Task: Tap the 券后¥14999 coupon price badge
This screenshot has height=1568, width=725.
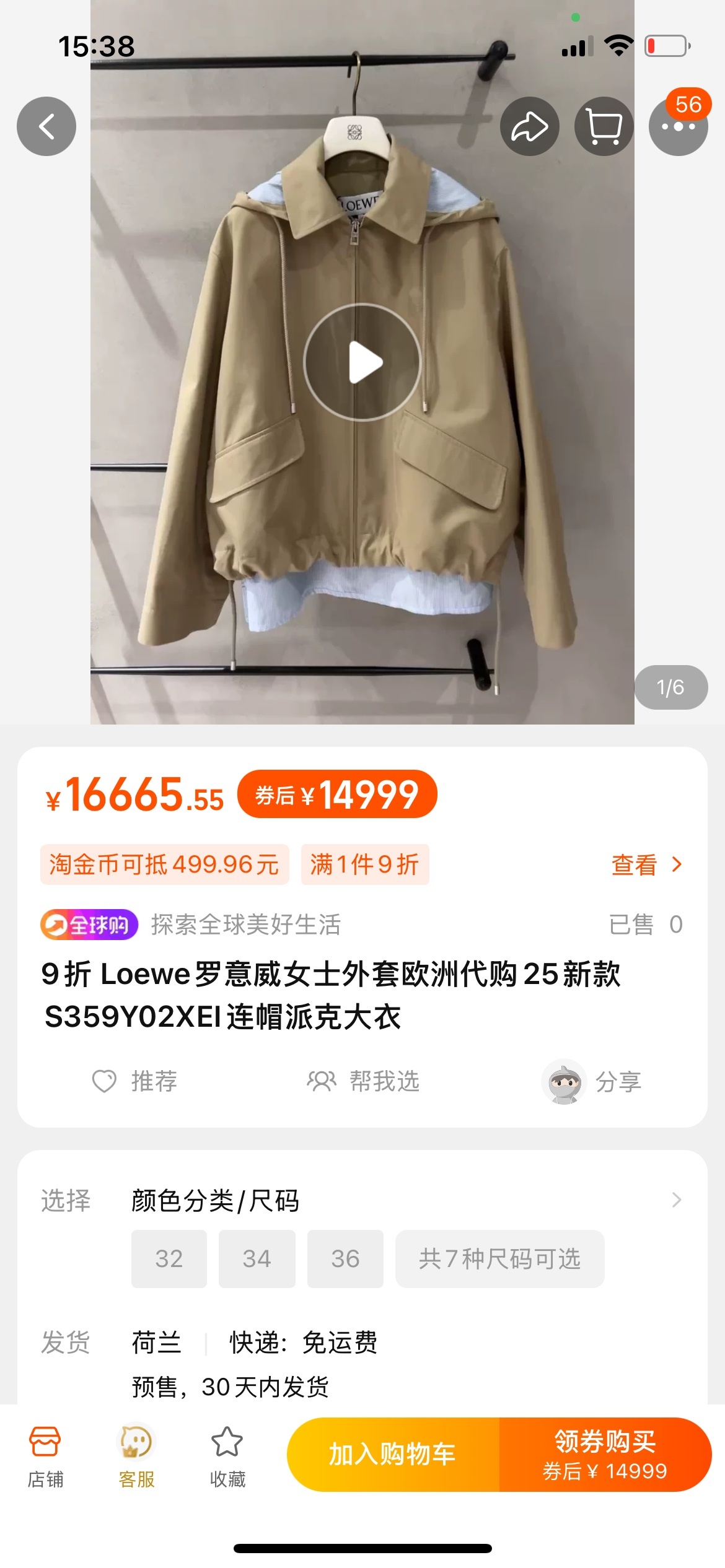Action: (x=337, y=794)
